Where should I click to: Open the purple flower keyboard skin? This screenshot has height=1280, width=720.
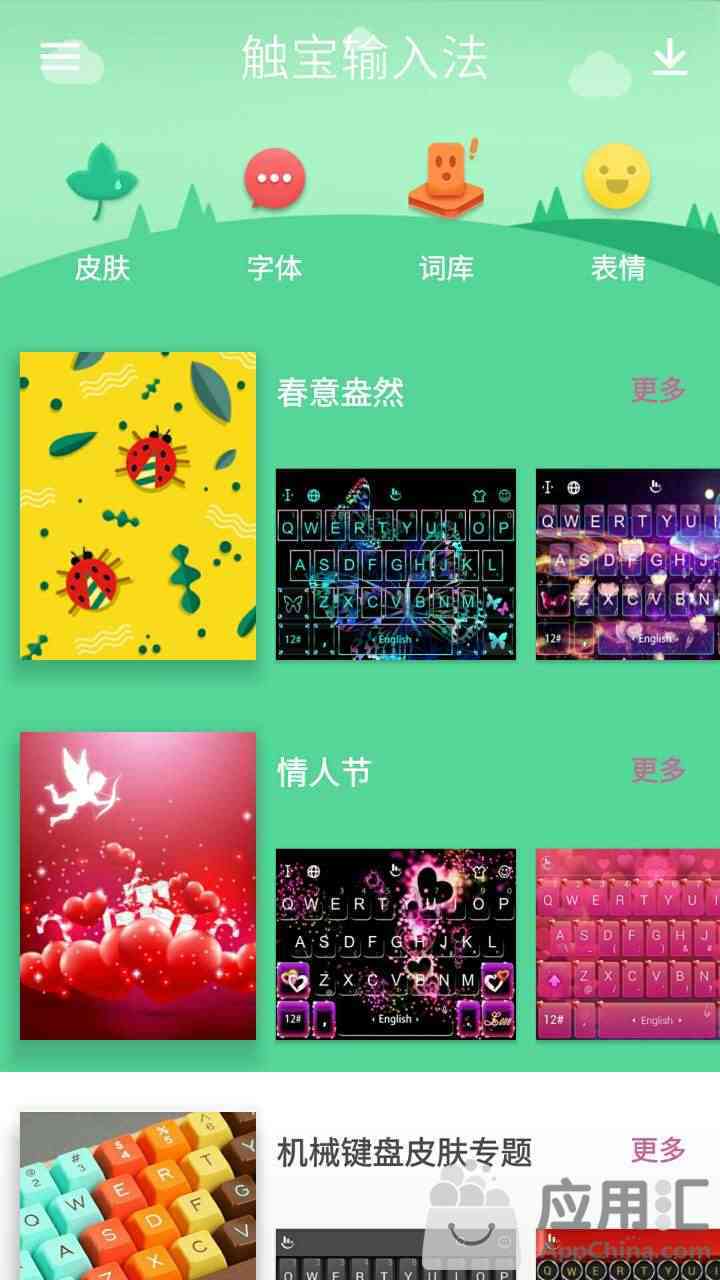[x=628, y=564]
